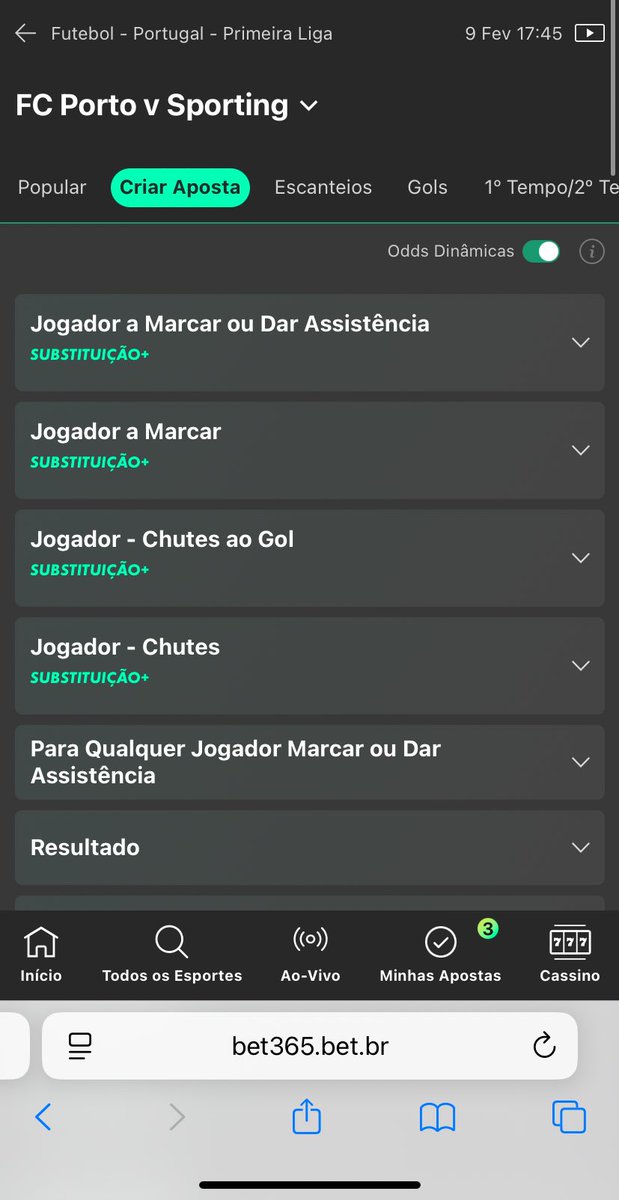The height and width of the screenshot is (1200, 619).
Task: Expand Jogador a Marcar ou Dar Assistência
Action: (x=309, y=342)
